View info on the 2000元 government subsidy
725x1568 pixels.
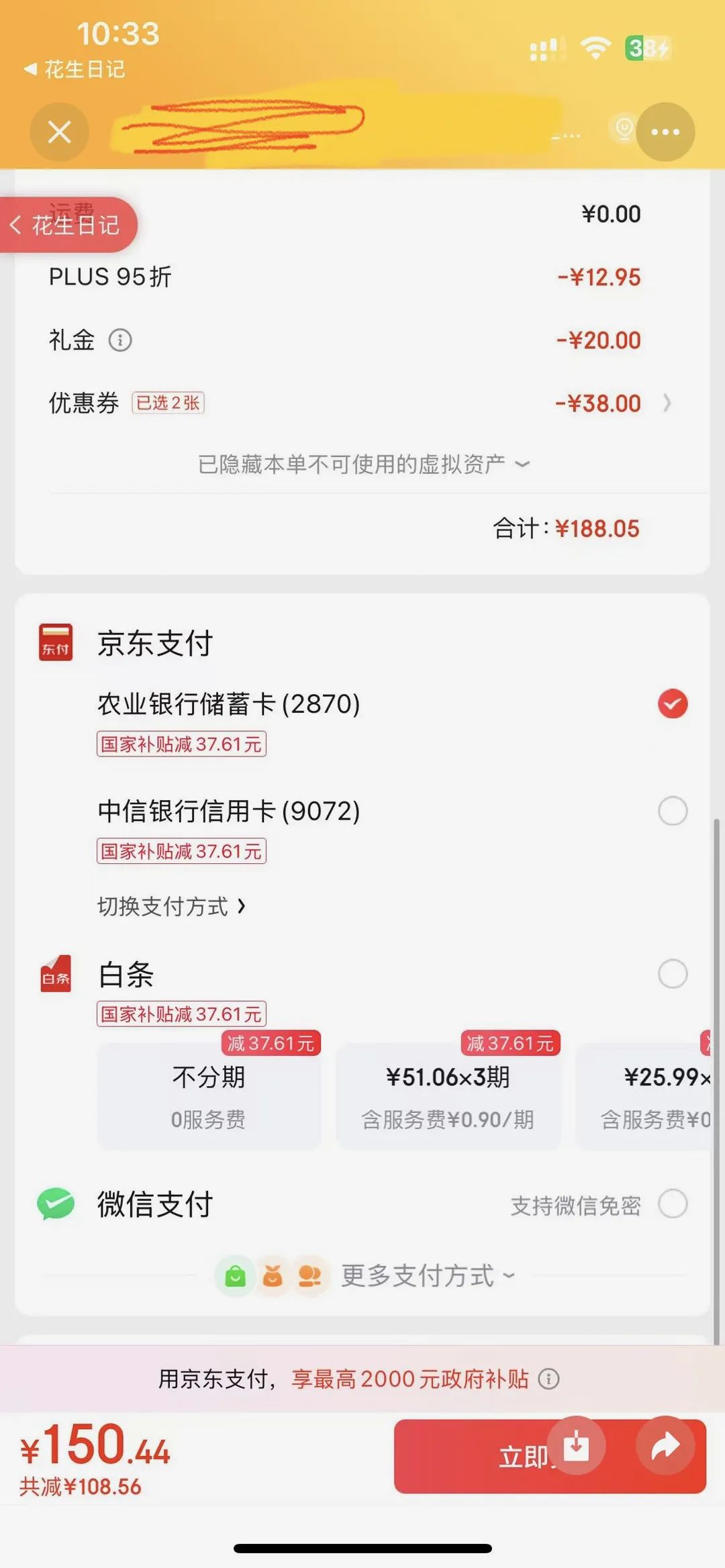pyautogui.click(x=548, y=1379)
